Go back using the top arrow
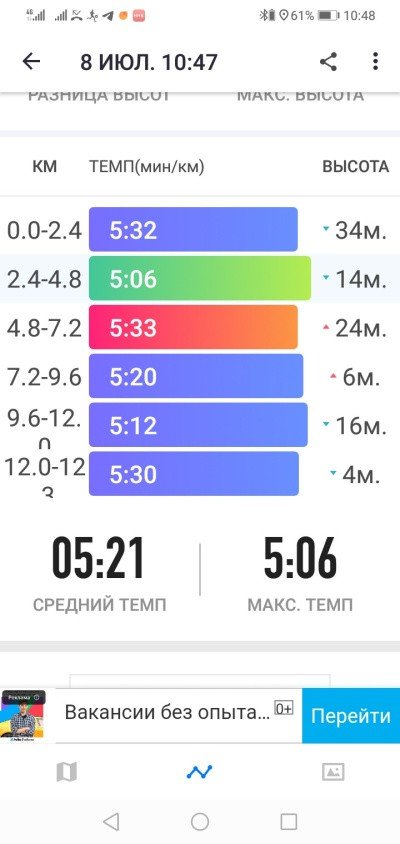 coord(31,61)
